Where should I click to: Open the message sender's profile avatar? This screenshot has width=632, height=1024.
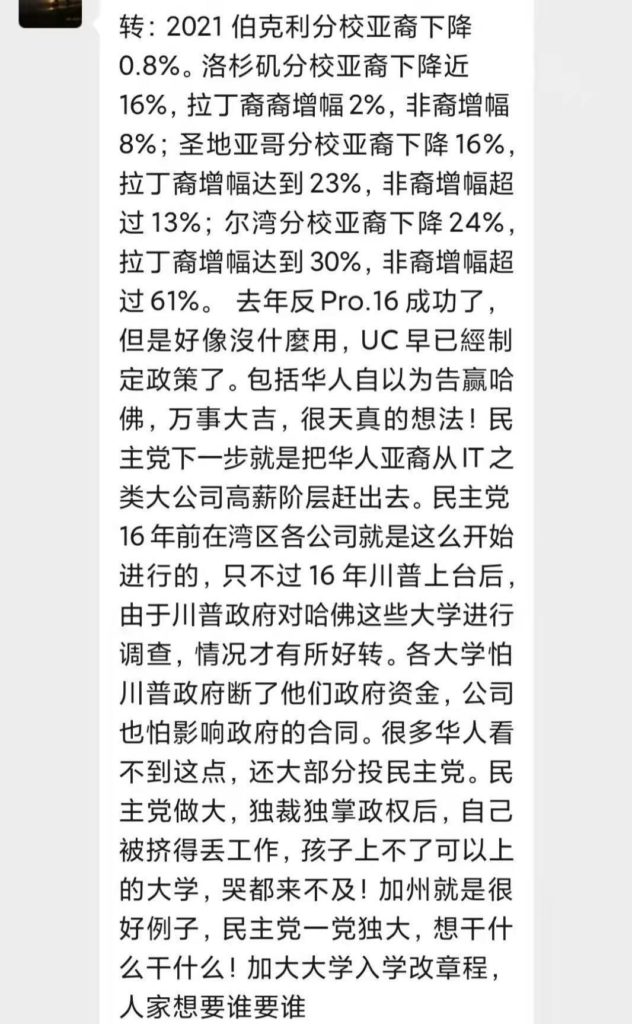tap(50, 12)
